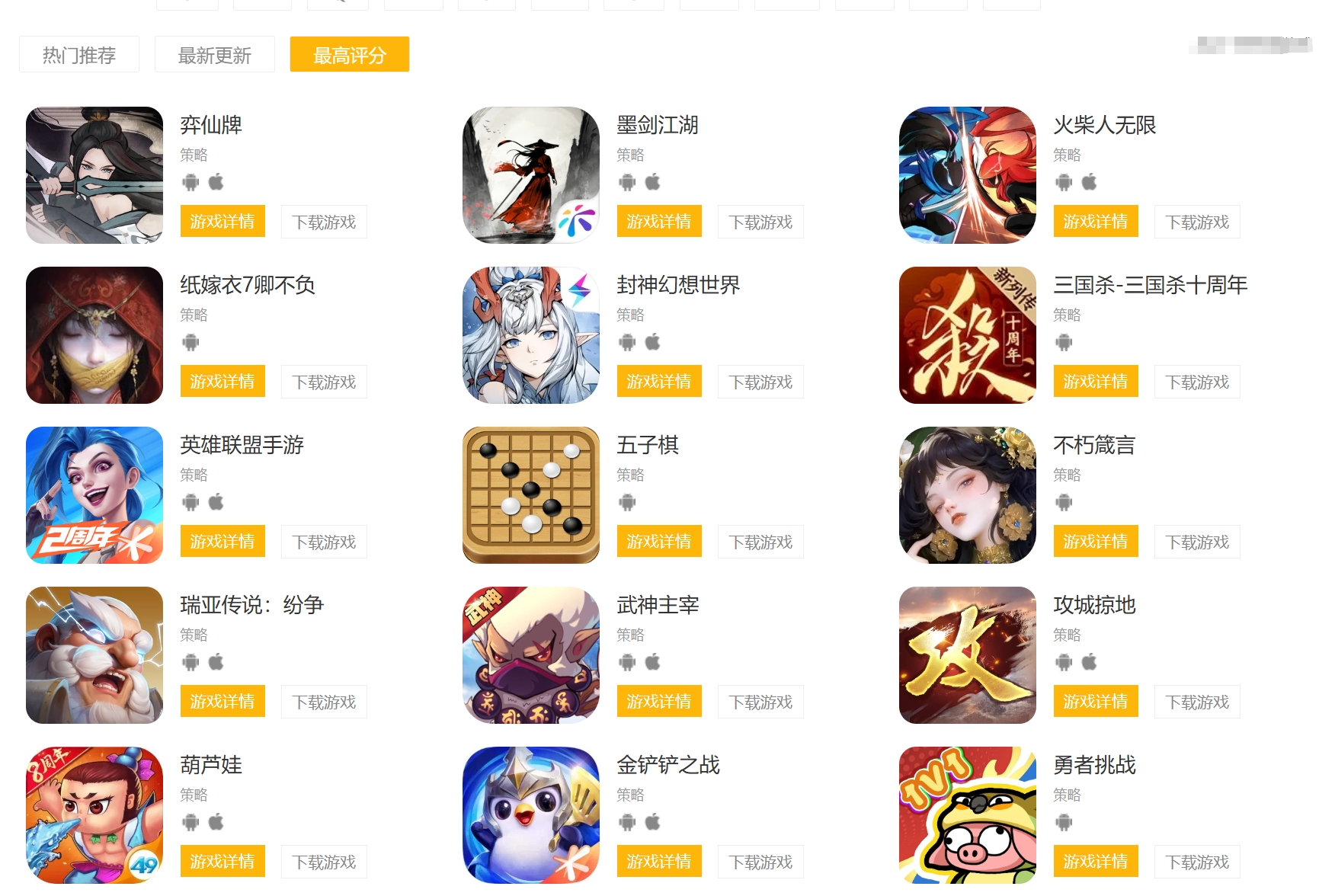Download the game 不朽箴言
Viewport: 1319px width, 896px height.
pos(1196,542)
